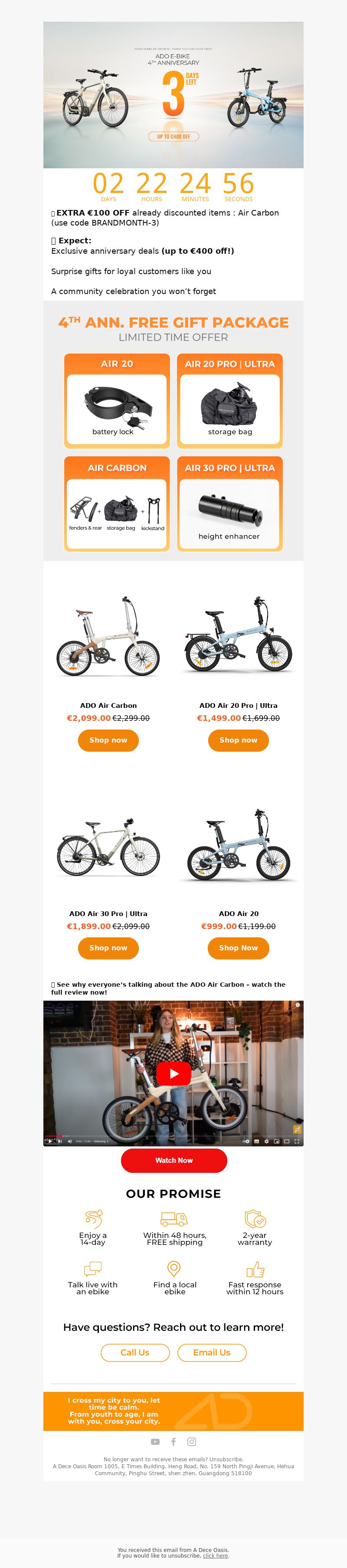Open the Air 30 Pro height enhancer card
The image size is (347, 1568).
tap(229, 504)
